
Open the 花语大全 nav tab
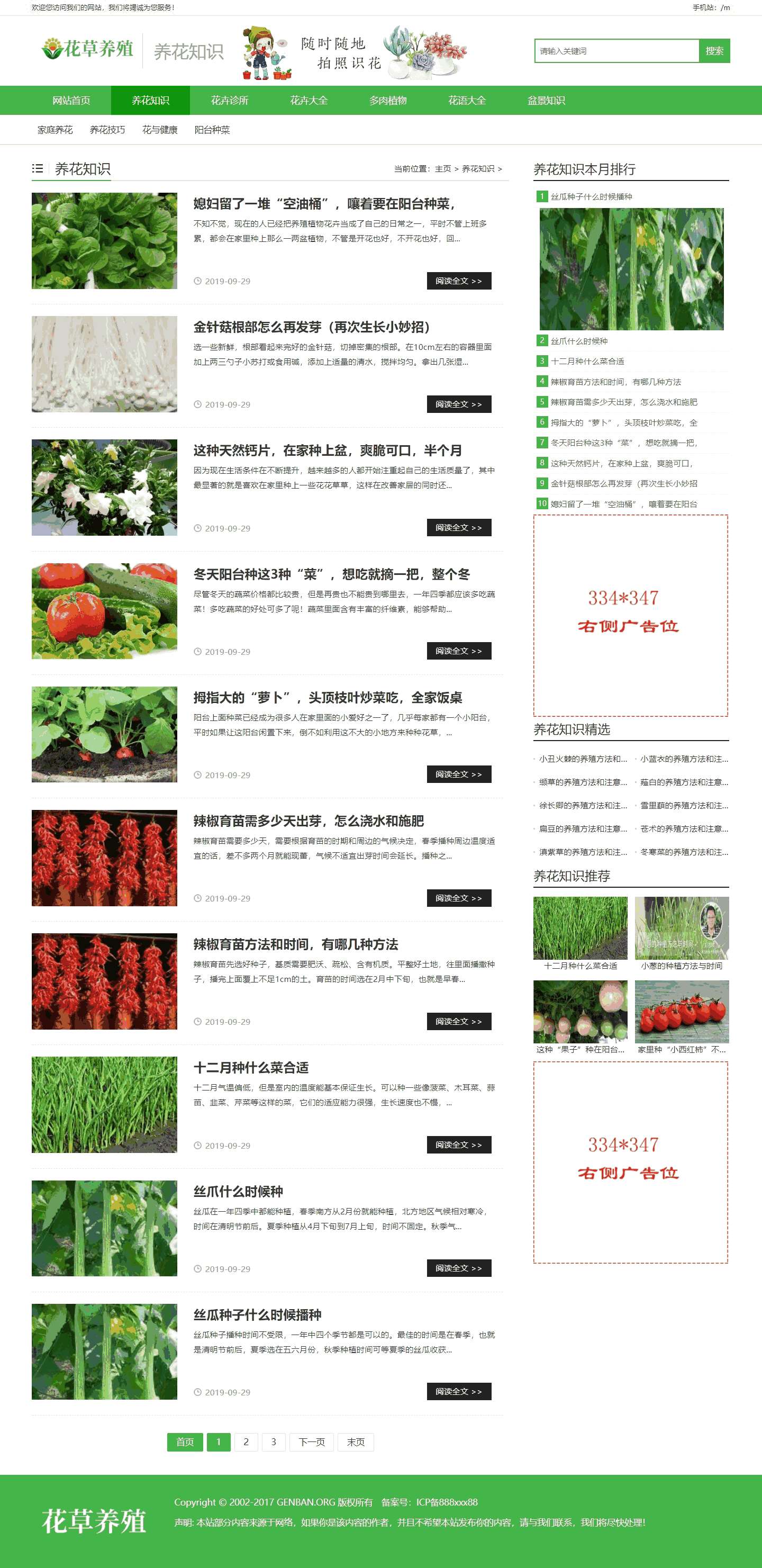click(467, 101)
